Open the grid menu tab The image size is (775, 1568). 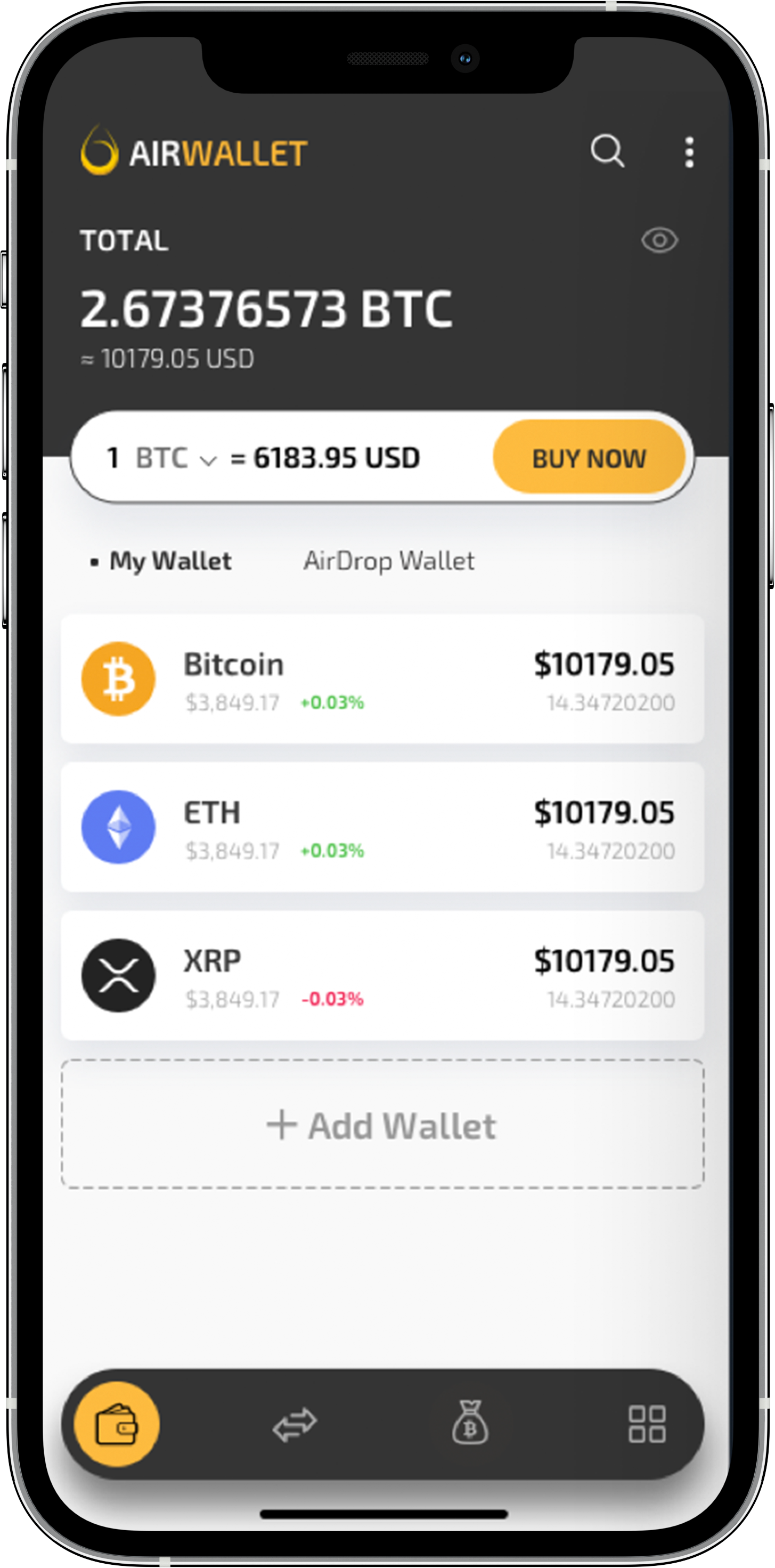(x=647, y=1424)
